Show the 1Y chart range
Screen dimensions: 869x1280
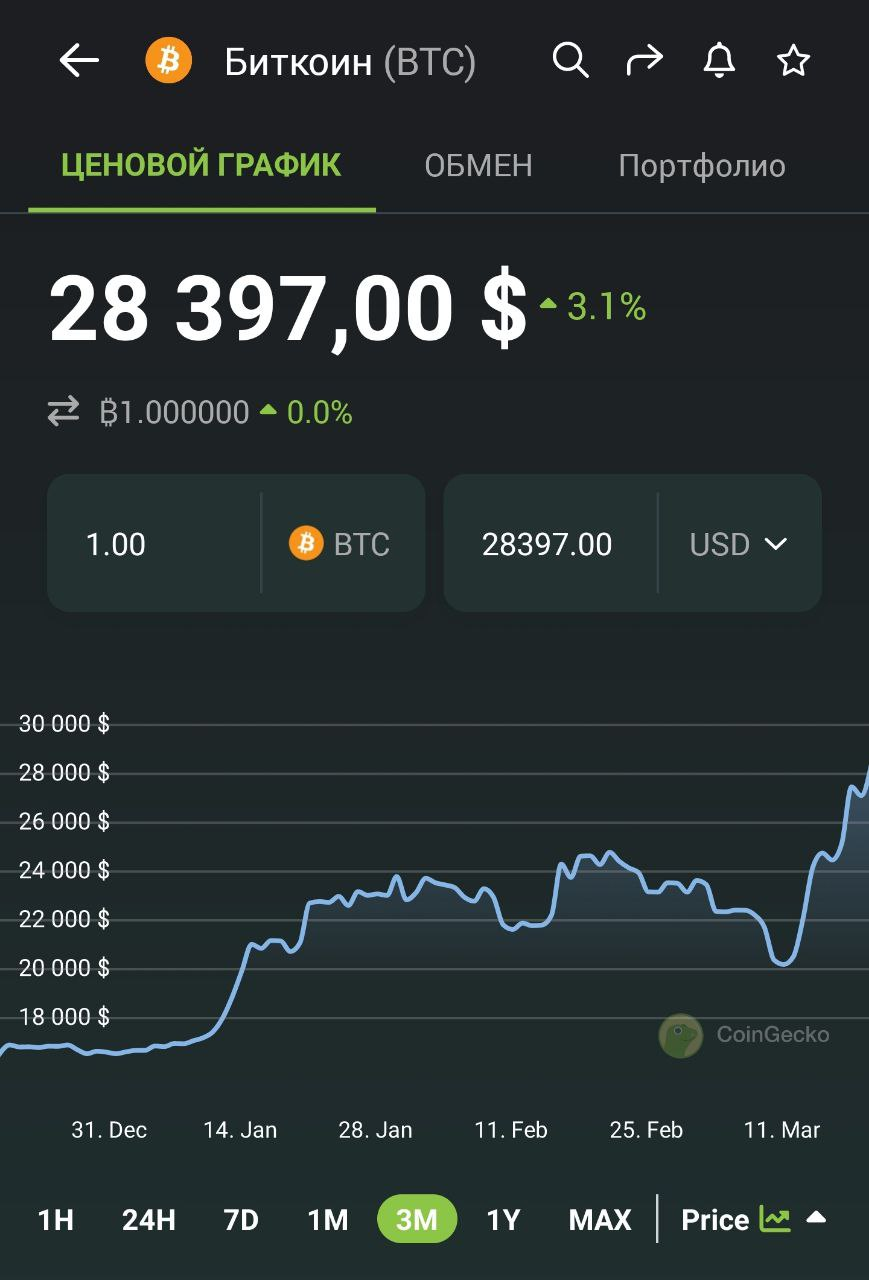[x=504, y=1220]
